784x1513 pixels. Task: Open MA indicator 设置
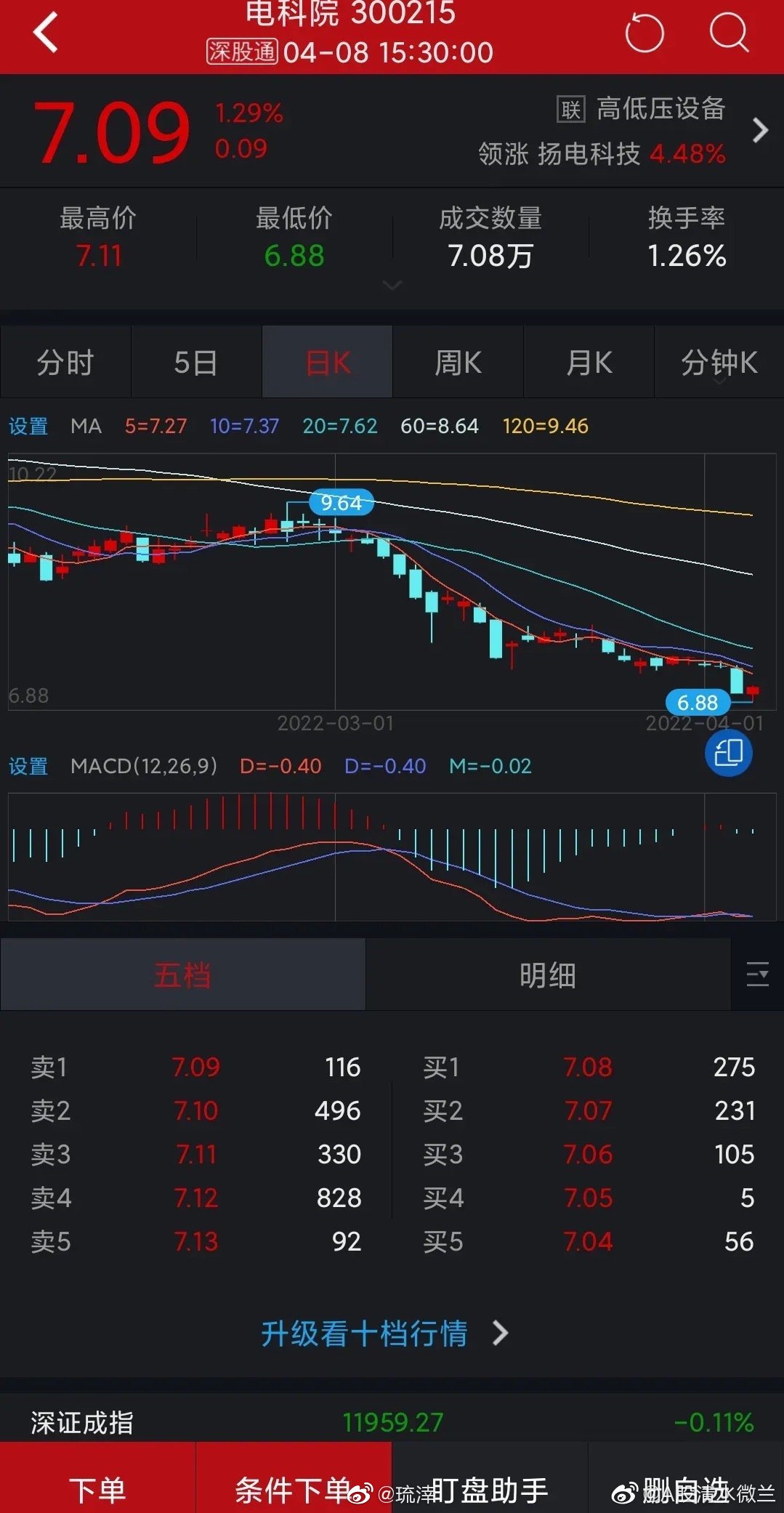[28, 426]
